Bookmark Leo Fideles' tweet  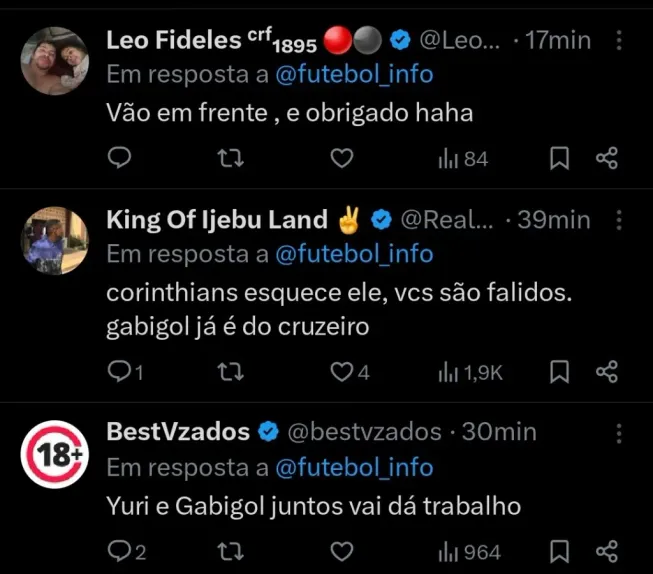tap(561, 158)
